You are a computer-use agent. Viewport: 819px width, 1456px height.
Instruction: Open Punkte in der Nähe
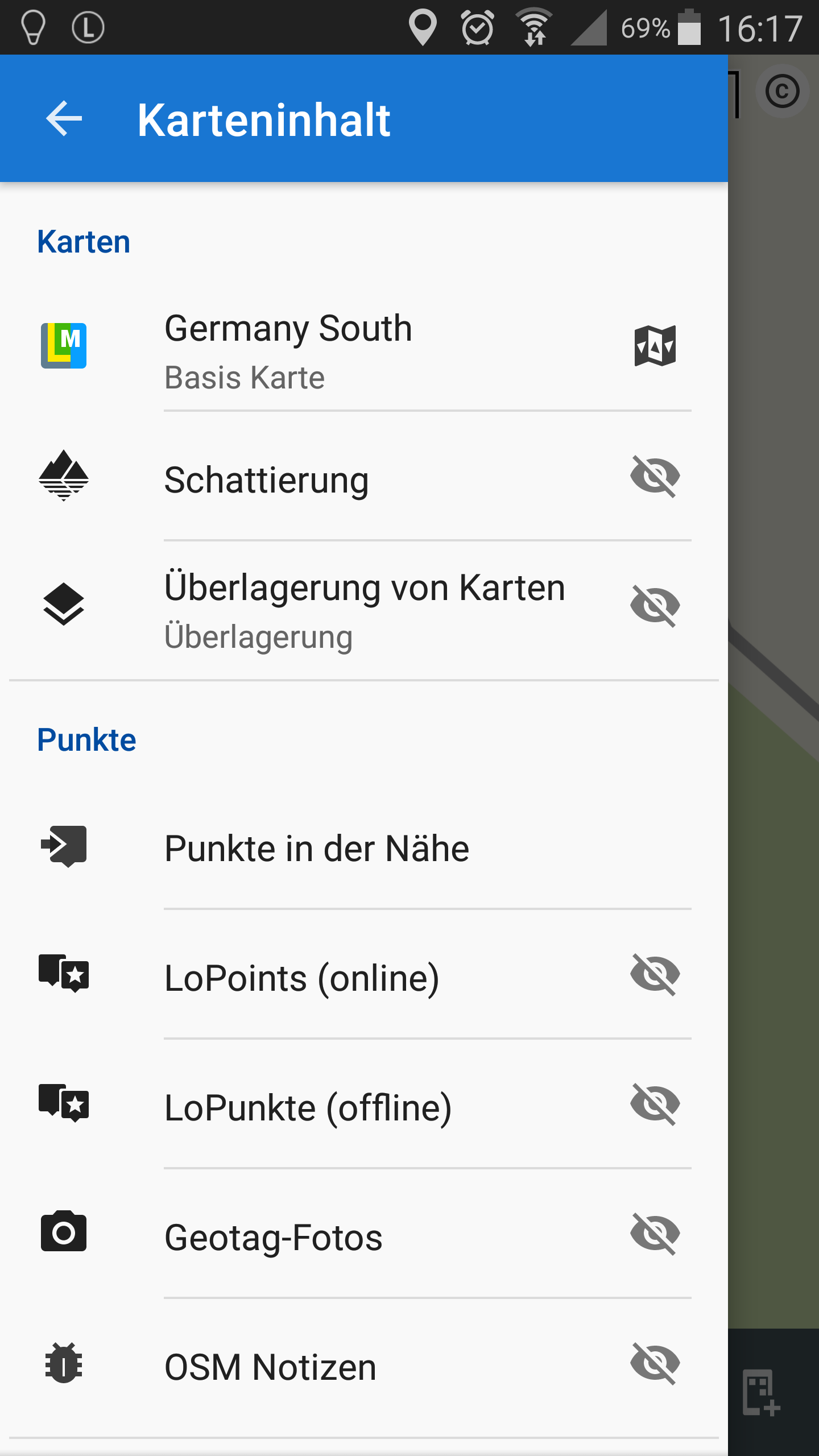pos(341,849)
